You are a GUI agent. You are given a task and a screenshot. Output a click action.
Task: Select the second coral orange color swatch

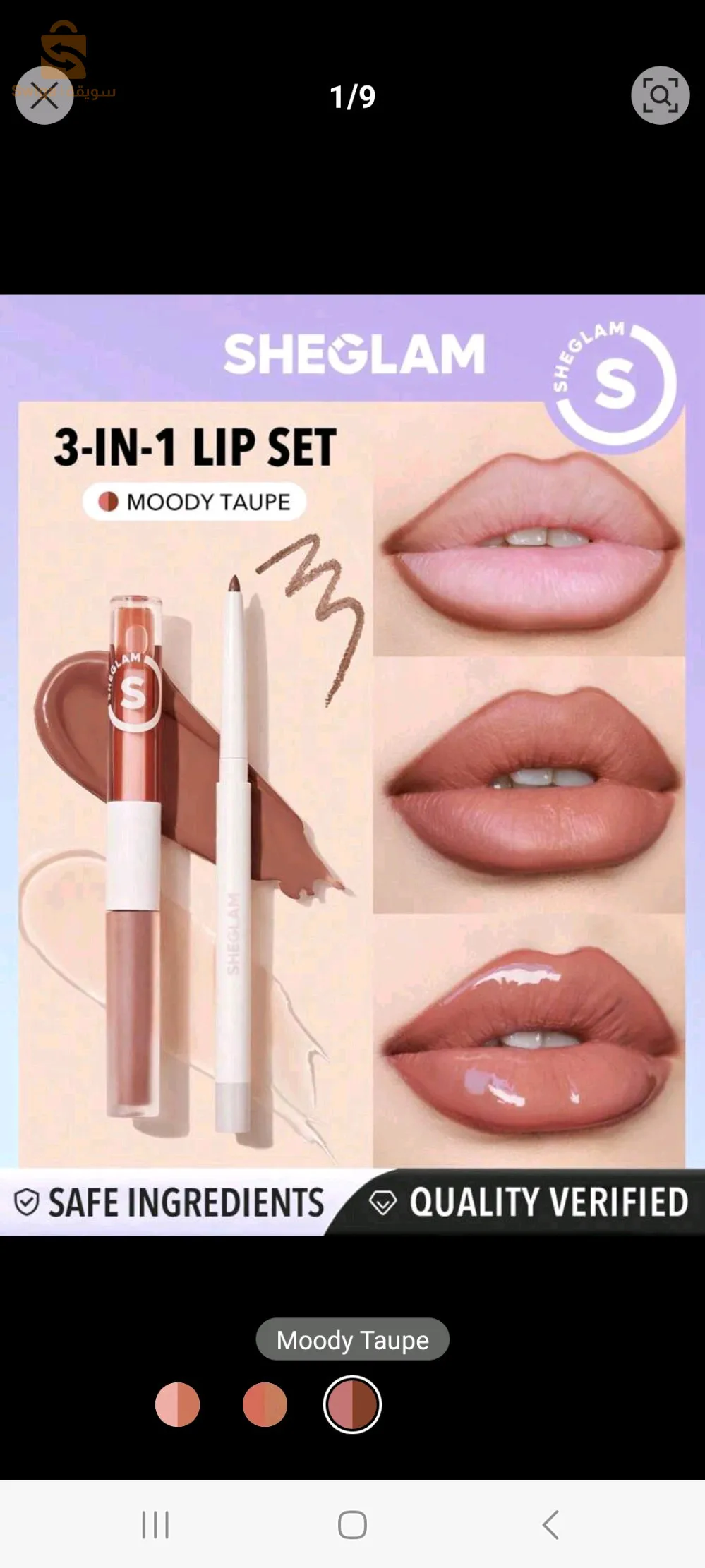click(x=265, y=1404)
